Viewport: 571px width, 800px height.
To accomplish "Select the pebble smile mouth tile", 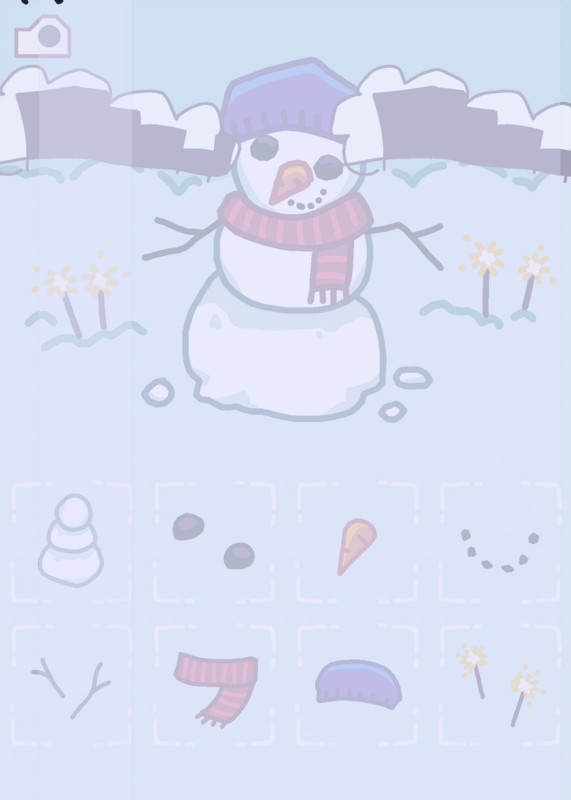I will click(500, 542).
